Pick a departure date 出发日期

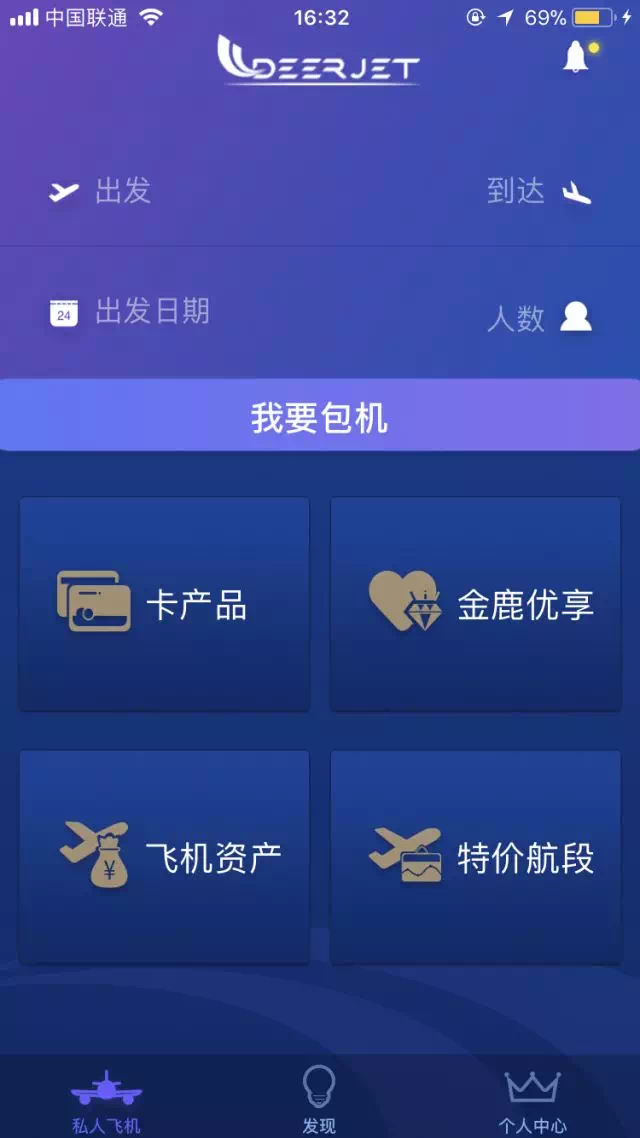point(152,311)
